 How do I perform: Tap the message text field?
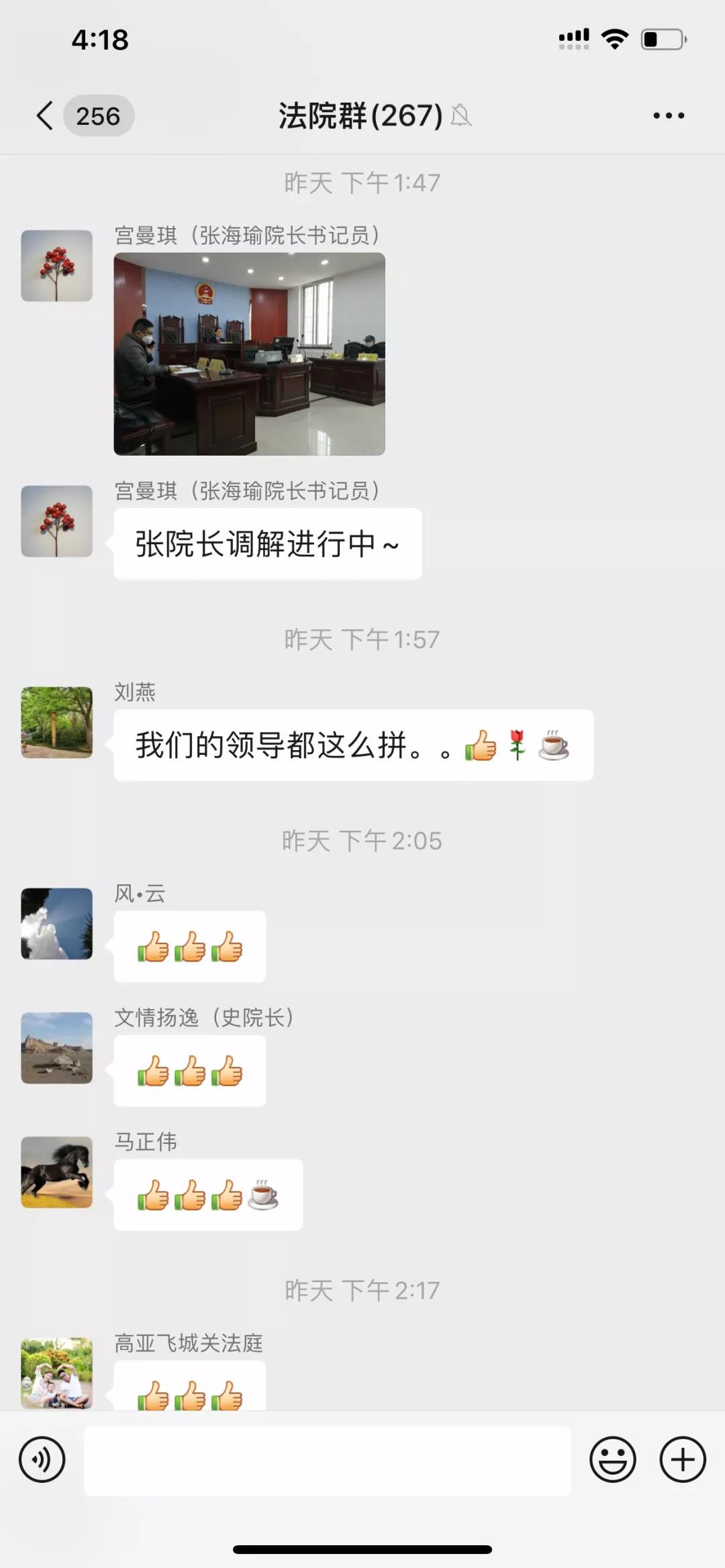327,1461
